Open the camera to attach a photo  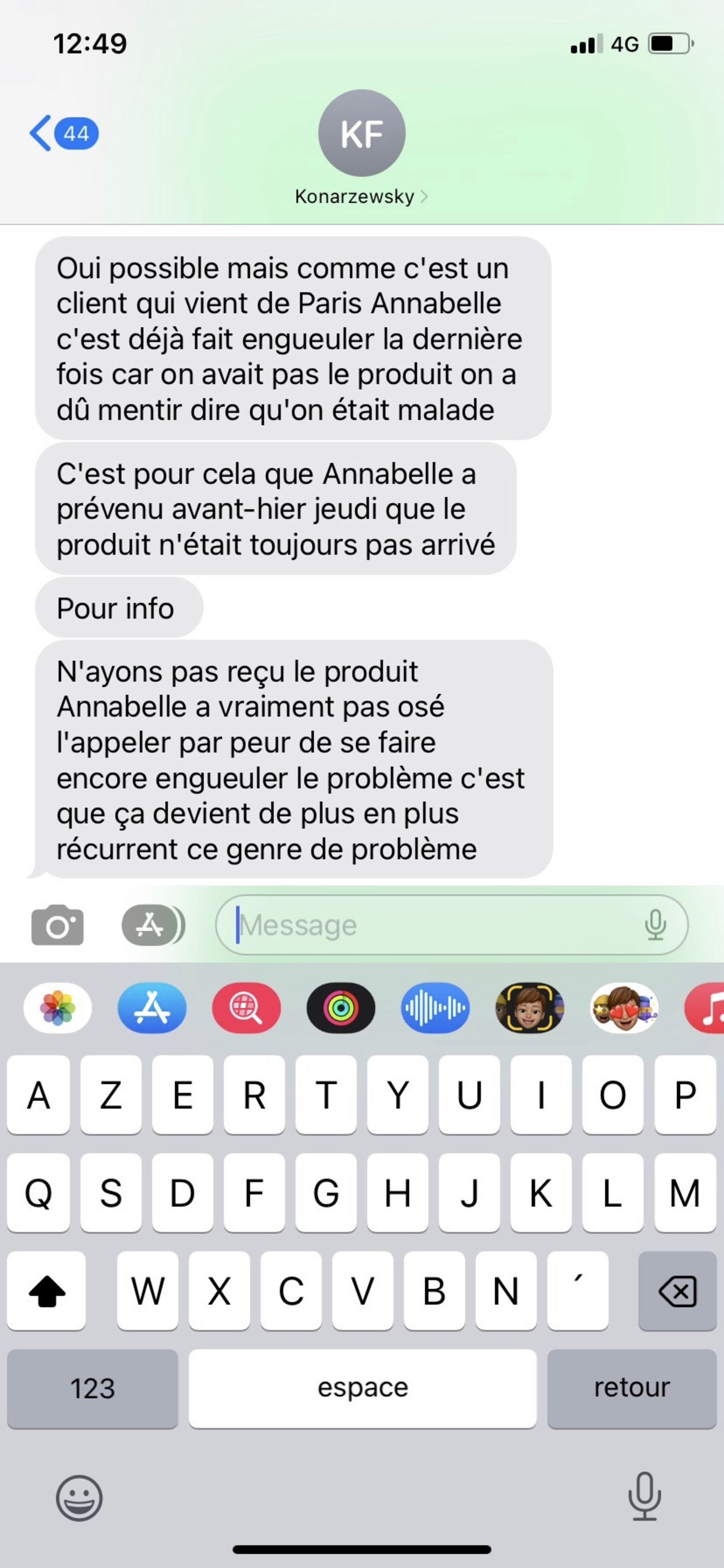coord(57,925)
